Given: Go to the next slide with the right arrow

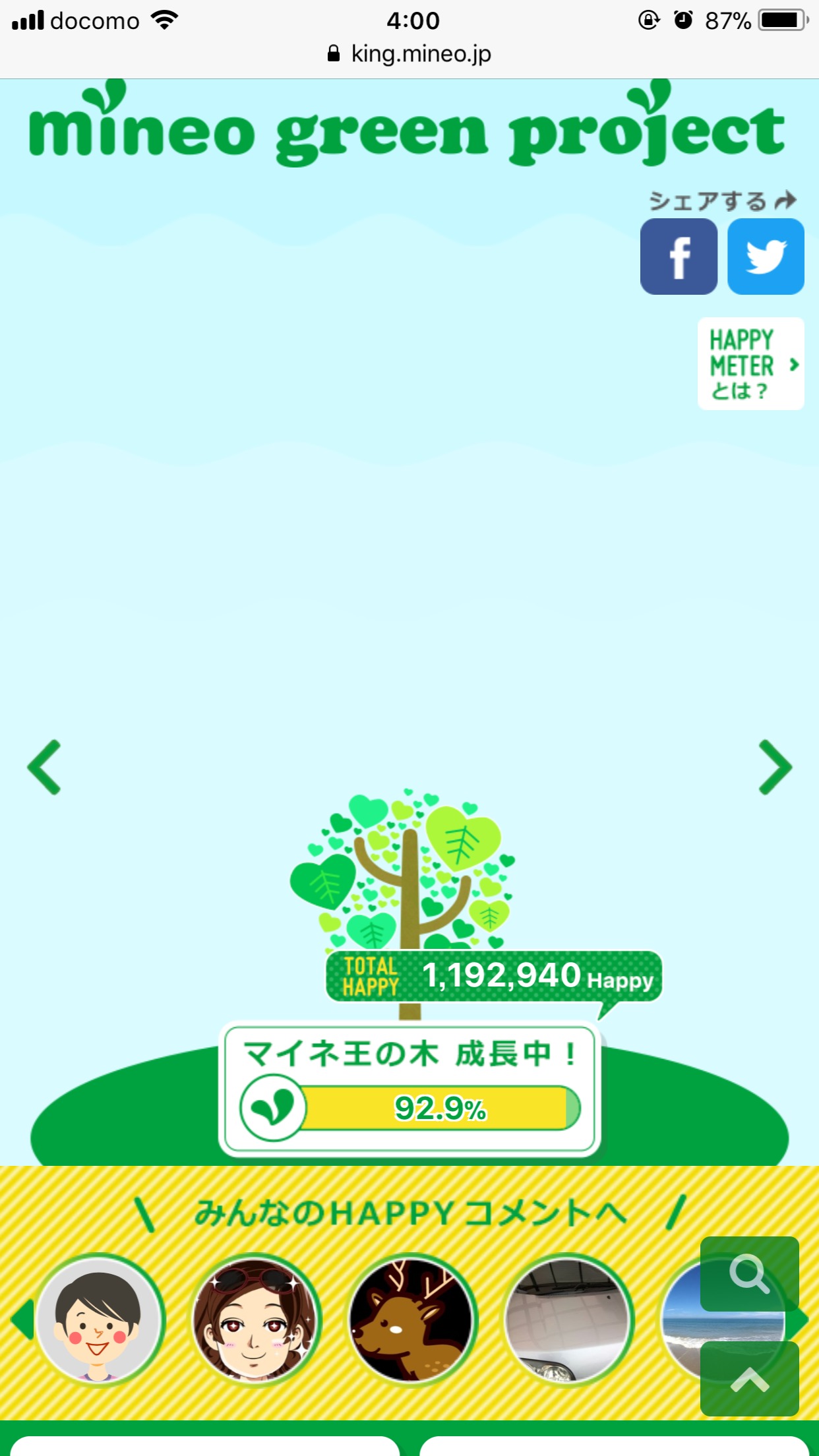Looking at the screenshot, I should pos(775,767).
